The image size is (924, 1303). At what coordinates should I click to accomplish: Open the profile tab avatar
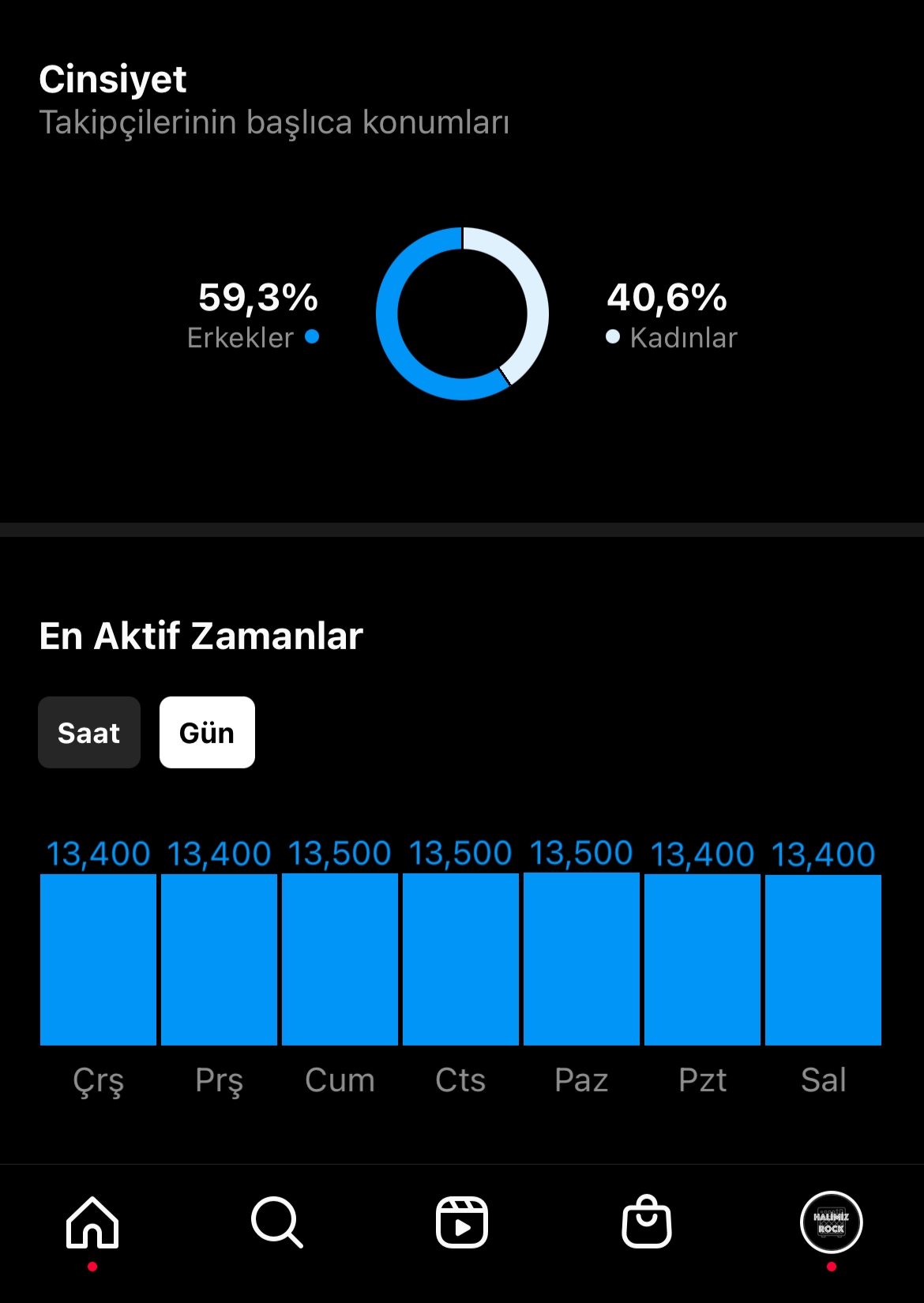click(x=832, y=1222)
